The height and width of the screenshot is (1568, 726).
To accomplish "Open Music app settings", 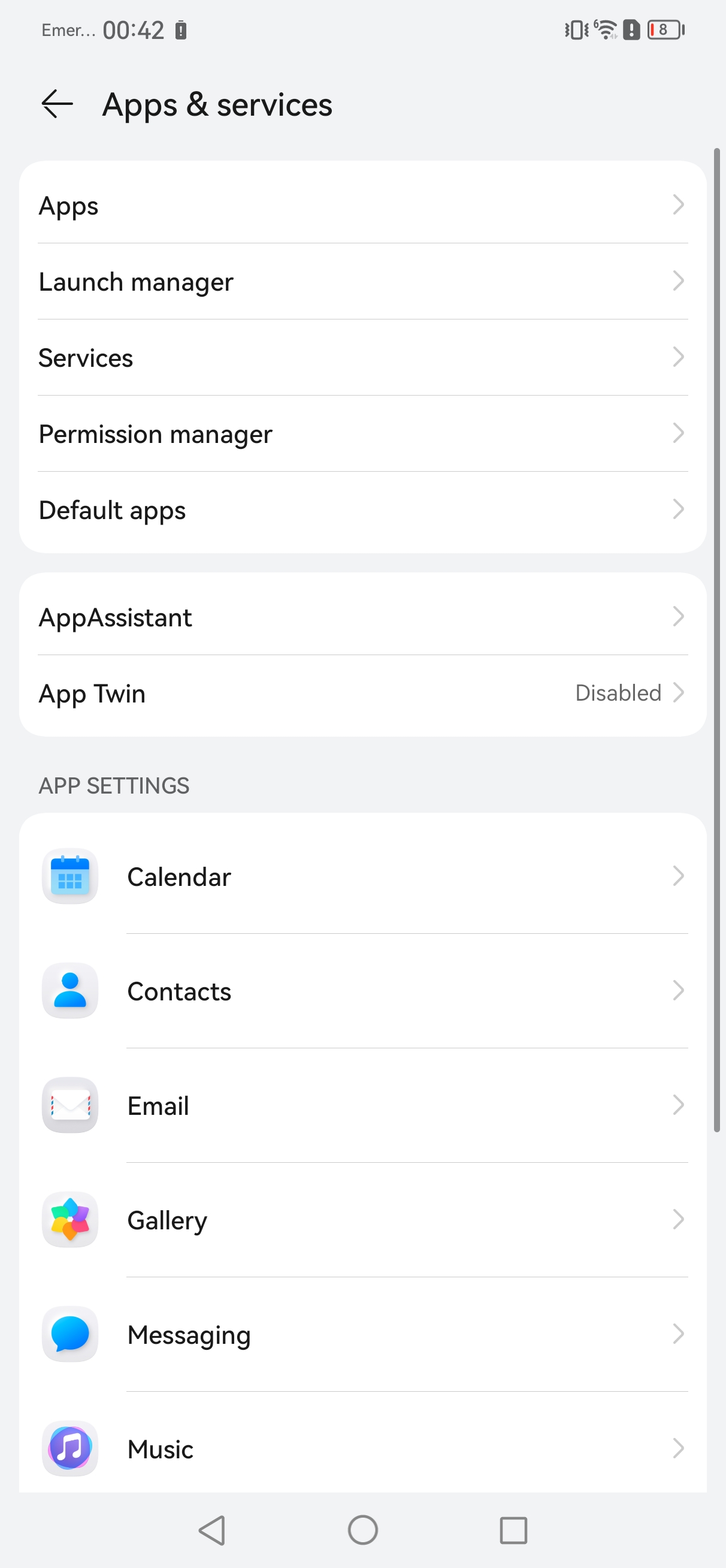I will [362, 1449].
